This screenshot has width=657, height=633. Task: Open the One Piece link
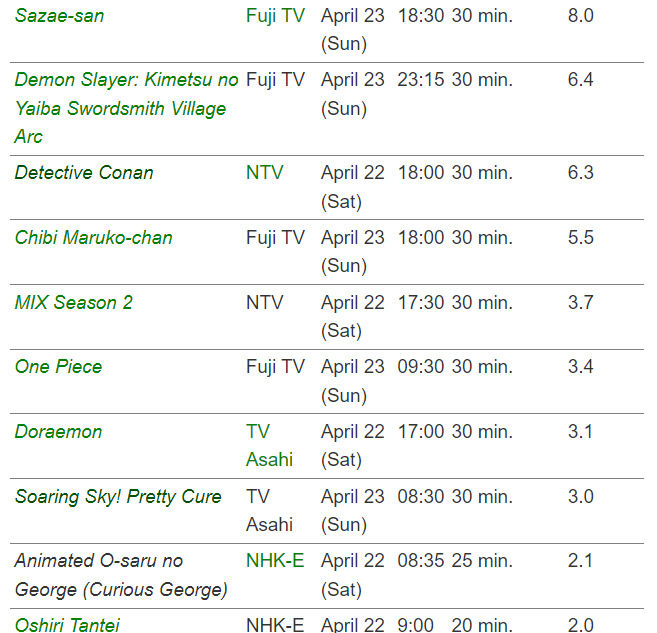58,367
